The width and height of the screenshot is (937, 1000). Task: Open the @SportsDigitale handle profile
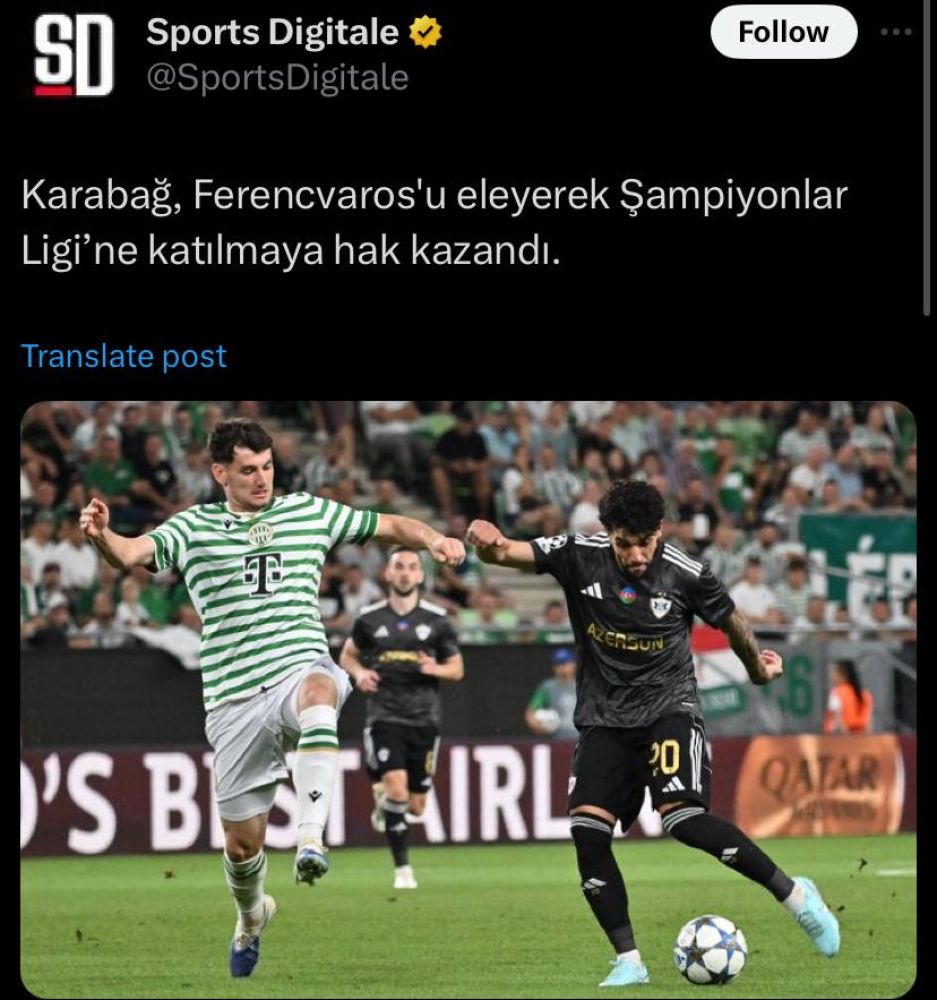pos(277,79)
